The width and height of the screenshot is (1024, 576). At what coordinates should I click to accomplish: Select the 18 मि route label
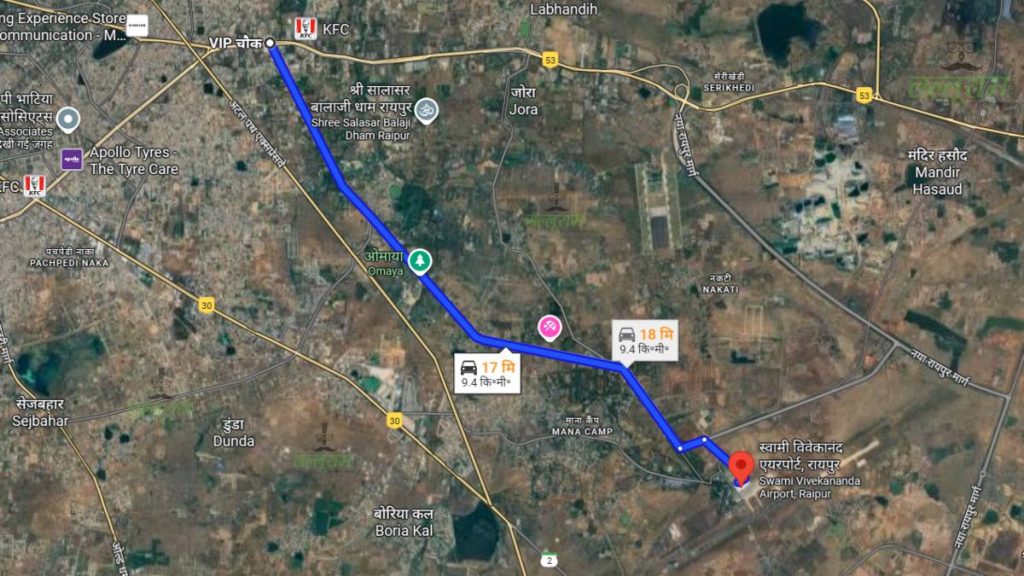point(645,341)
